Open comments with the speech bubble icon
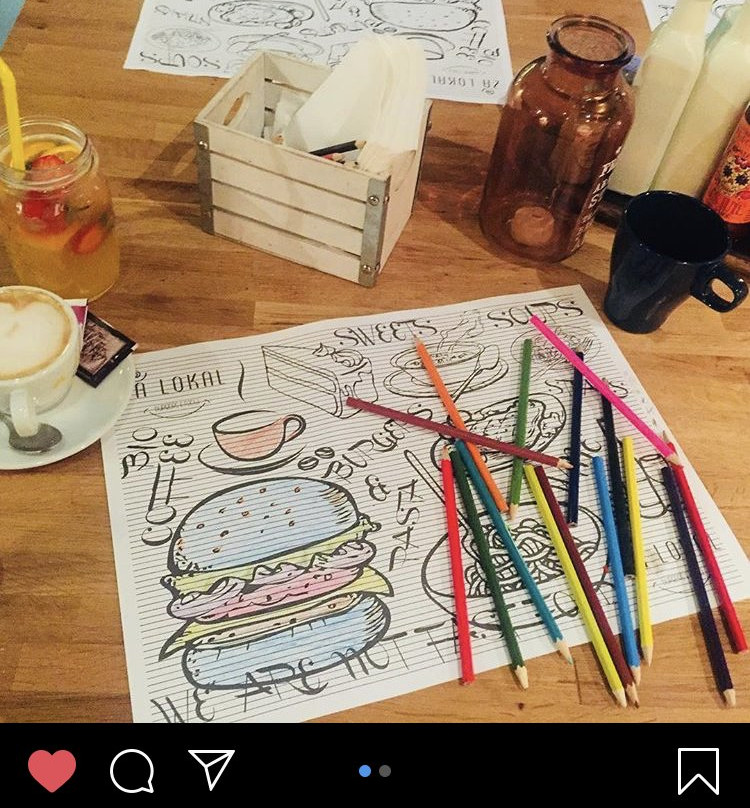Screen dimensions: 750x808 point(132,771)
